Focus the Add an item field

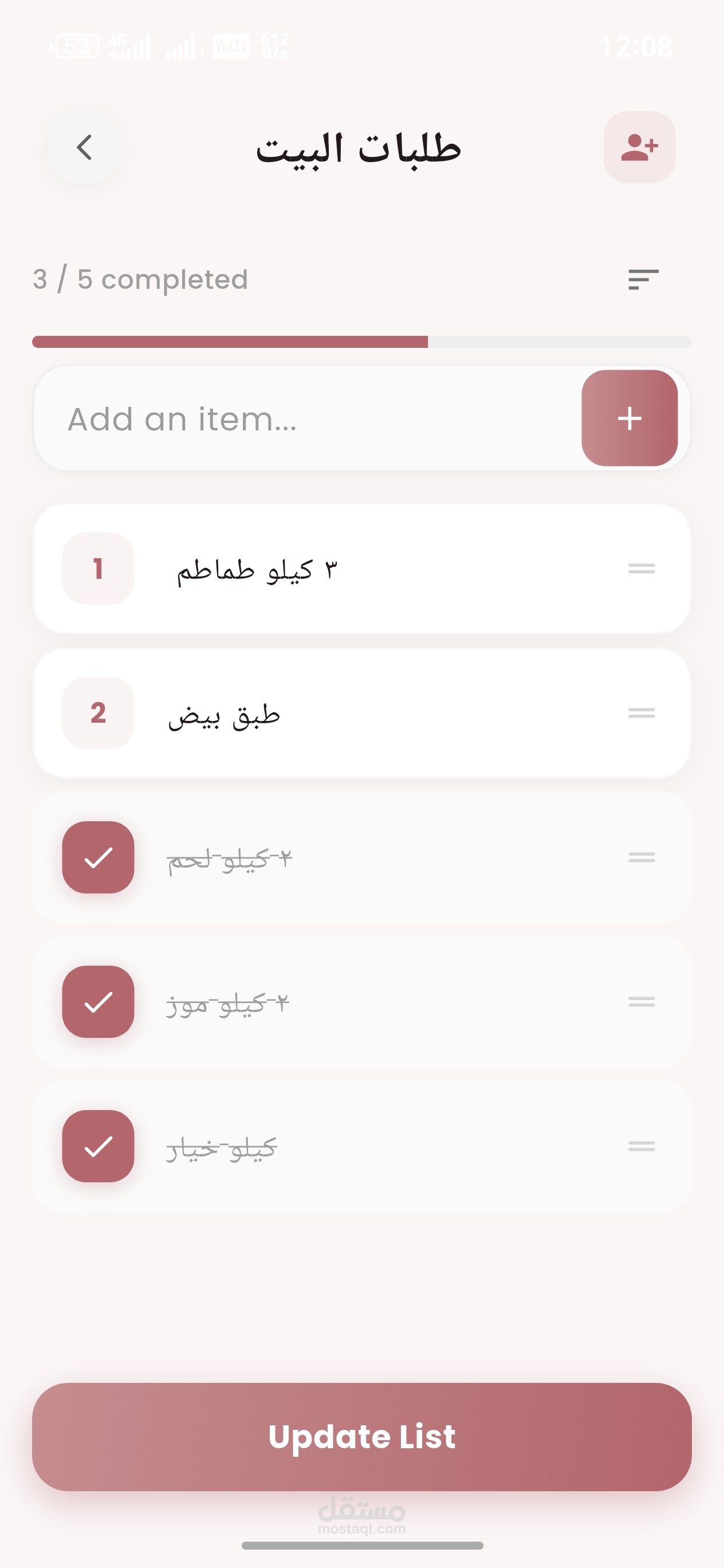tap(304, 419)
